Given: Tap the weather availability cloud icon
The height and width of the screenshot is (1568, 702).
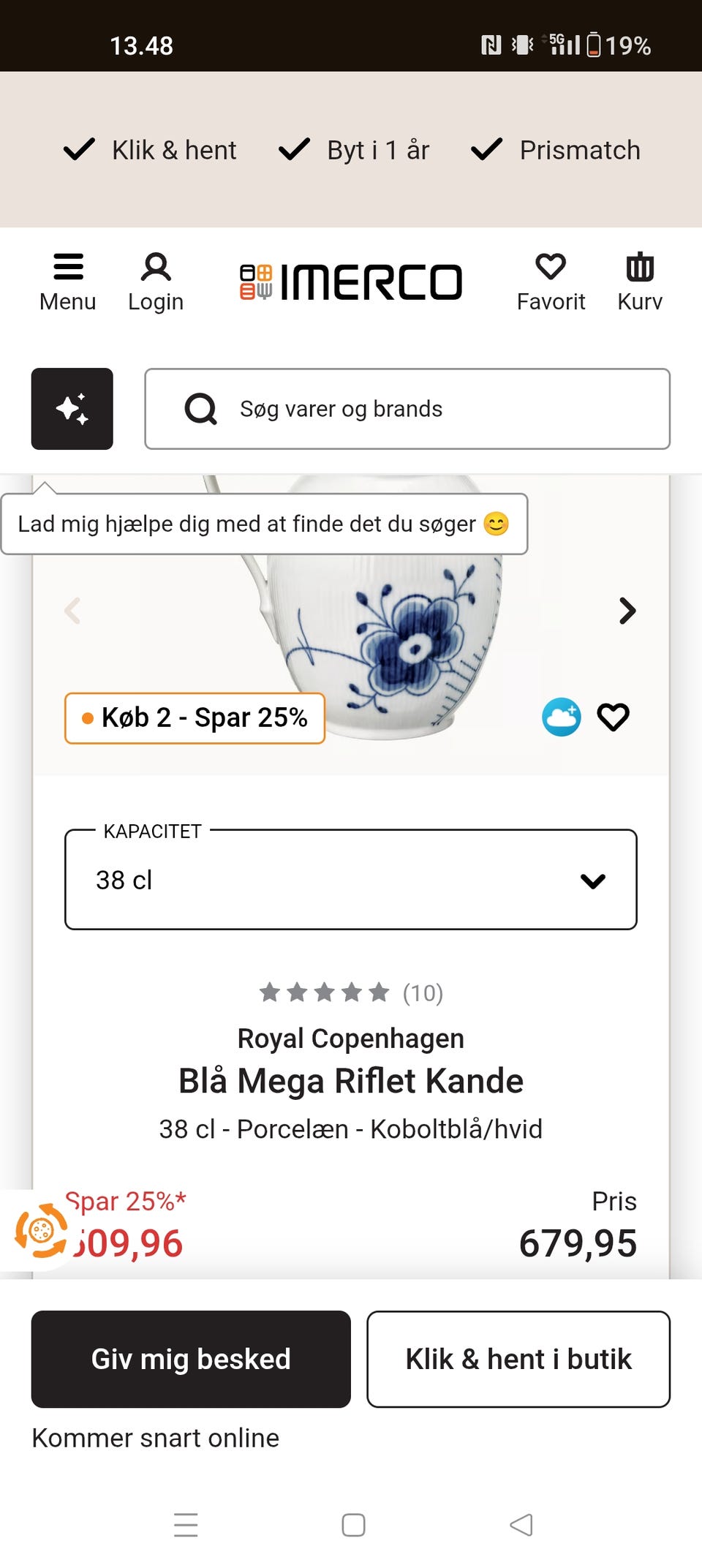Looking at the screenshot, I should point(560,717).
